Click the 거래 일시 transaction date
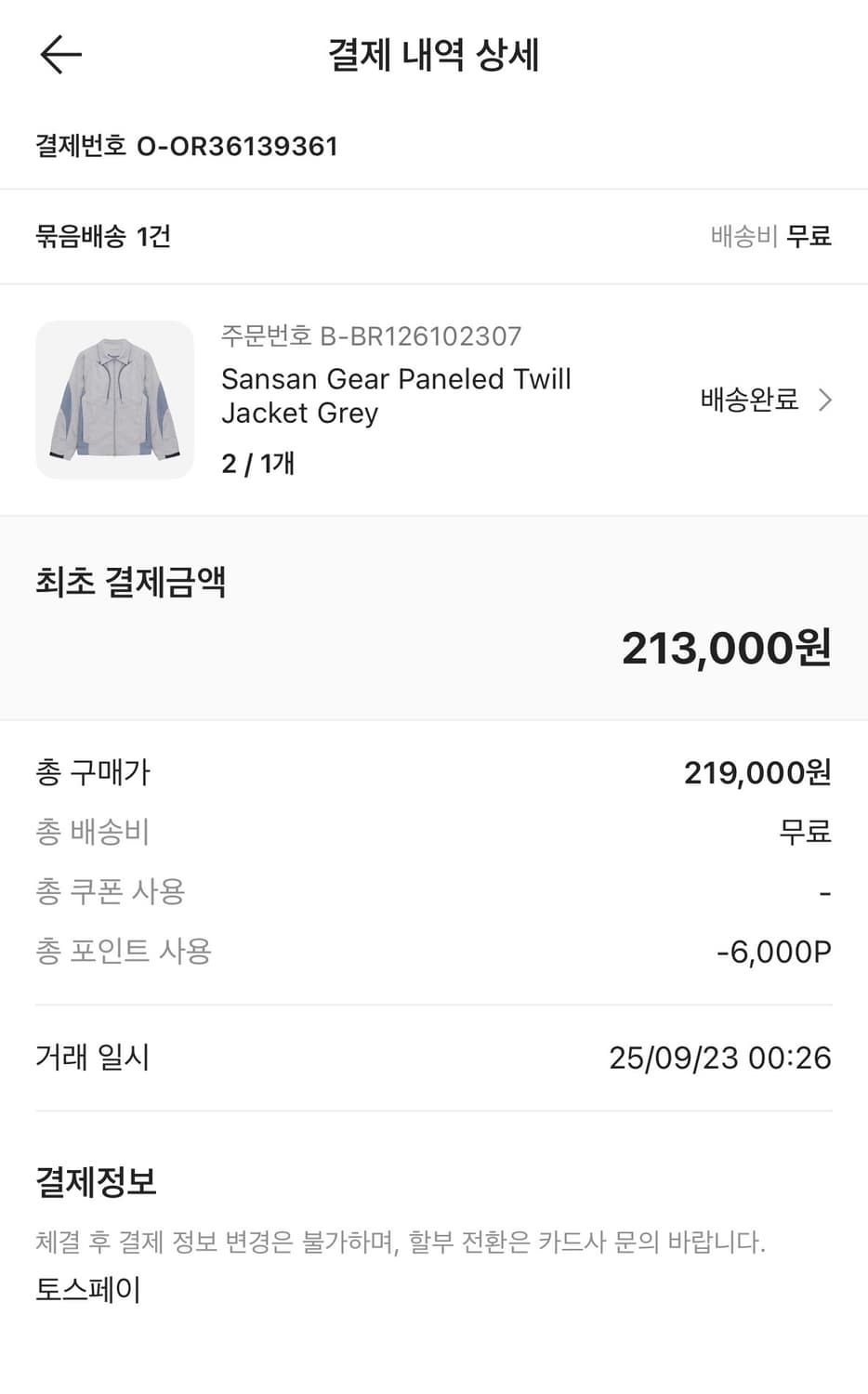The image size is (868, 1394). click(x=92, y=1057)
